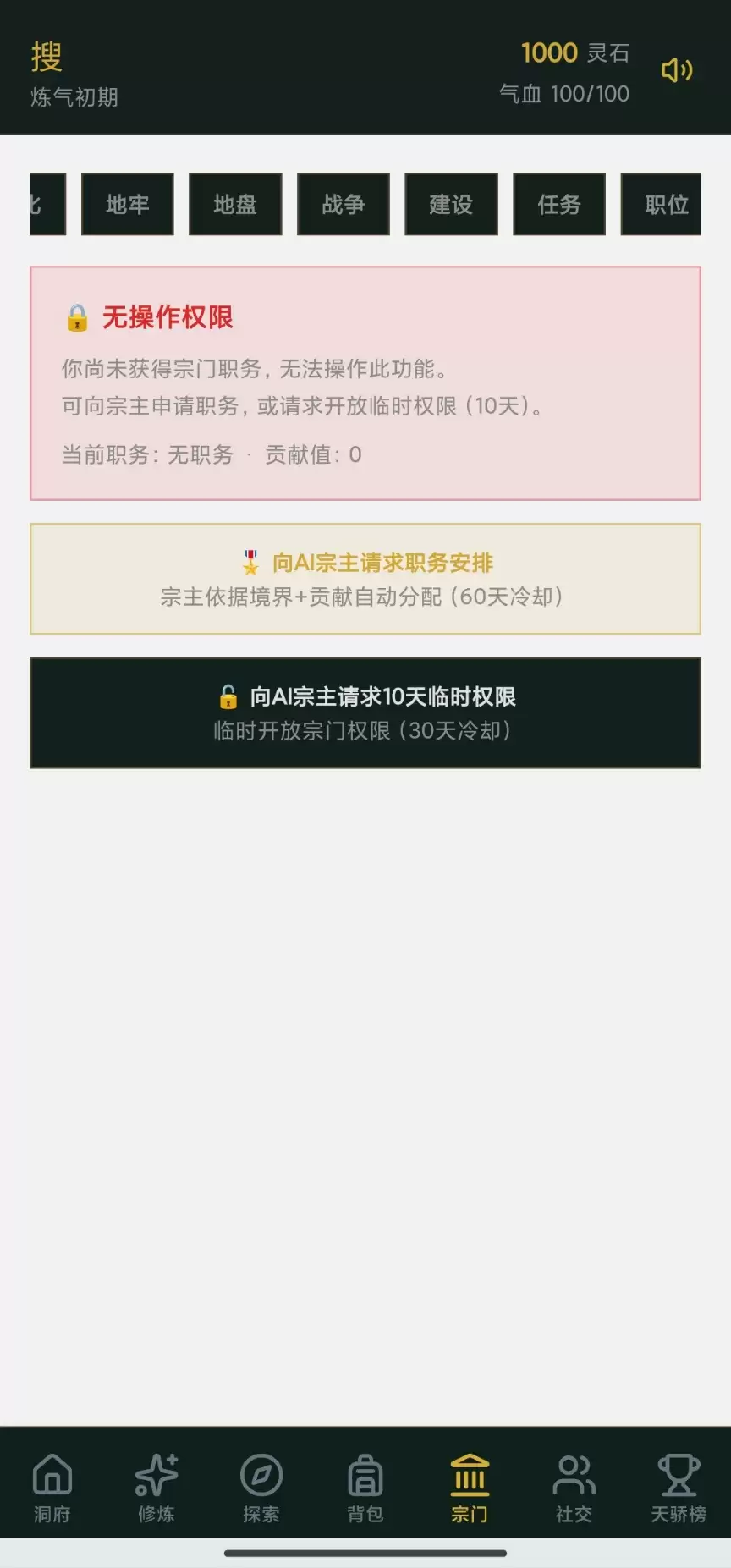Open the 社交 tab
This screenshot has height=1568, width=731.
click(x=574, y=1488)
